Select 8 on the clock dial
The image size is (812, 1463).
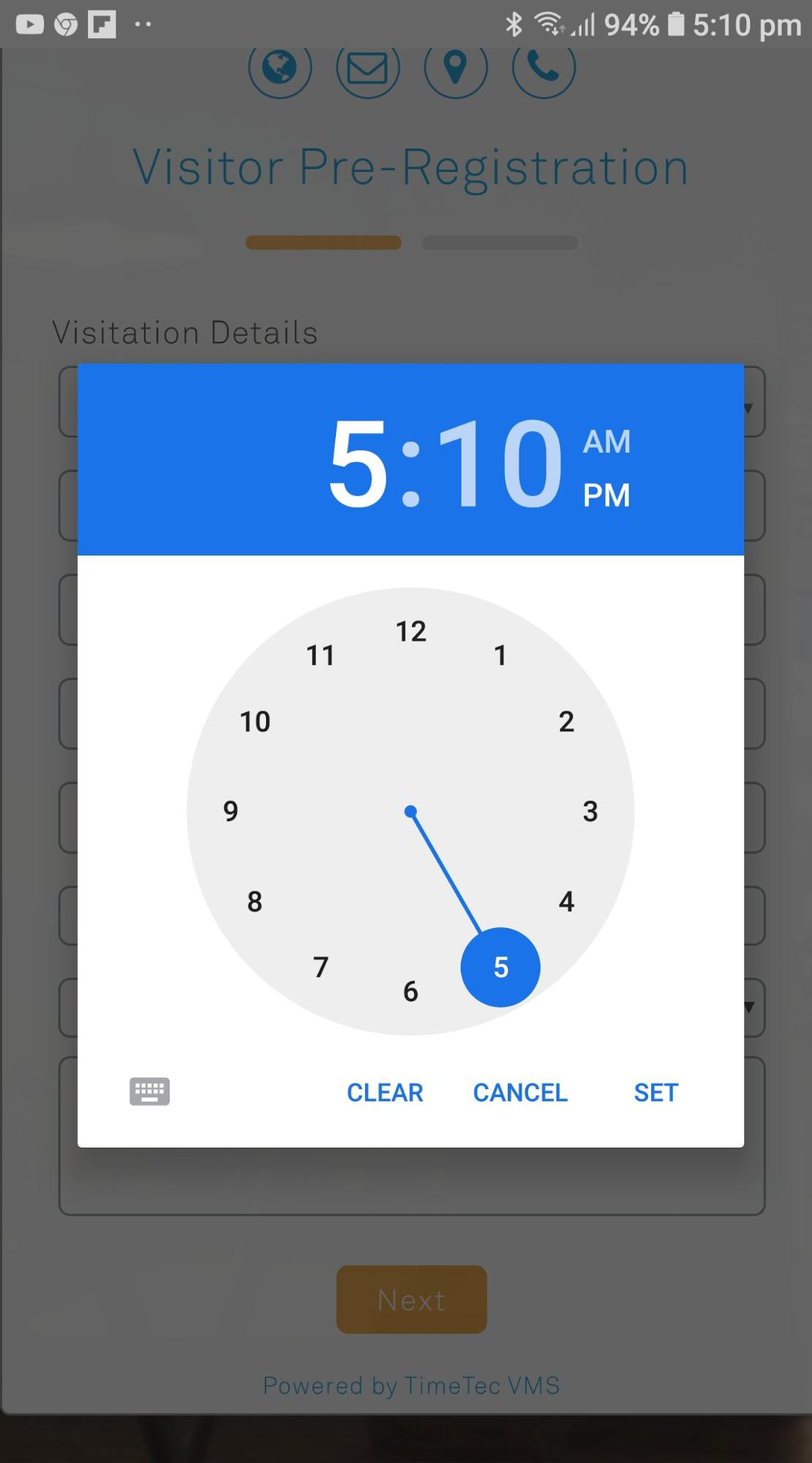pyautogui.click(x=255, y=901)
